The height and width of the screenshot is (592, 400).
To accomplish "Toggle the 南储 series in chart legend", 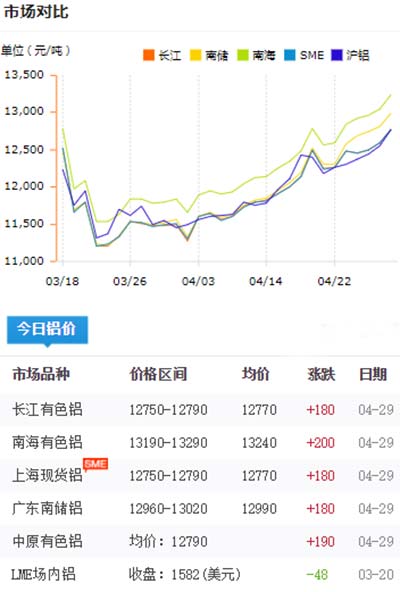I will tap(209, 55).
